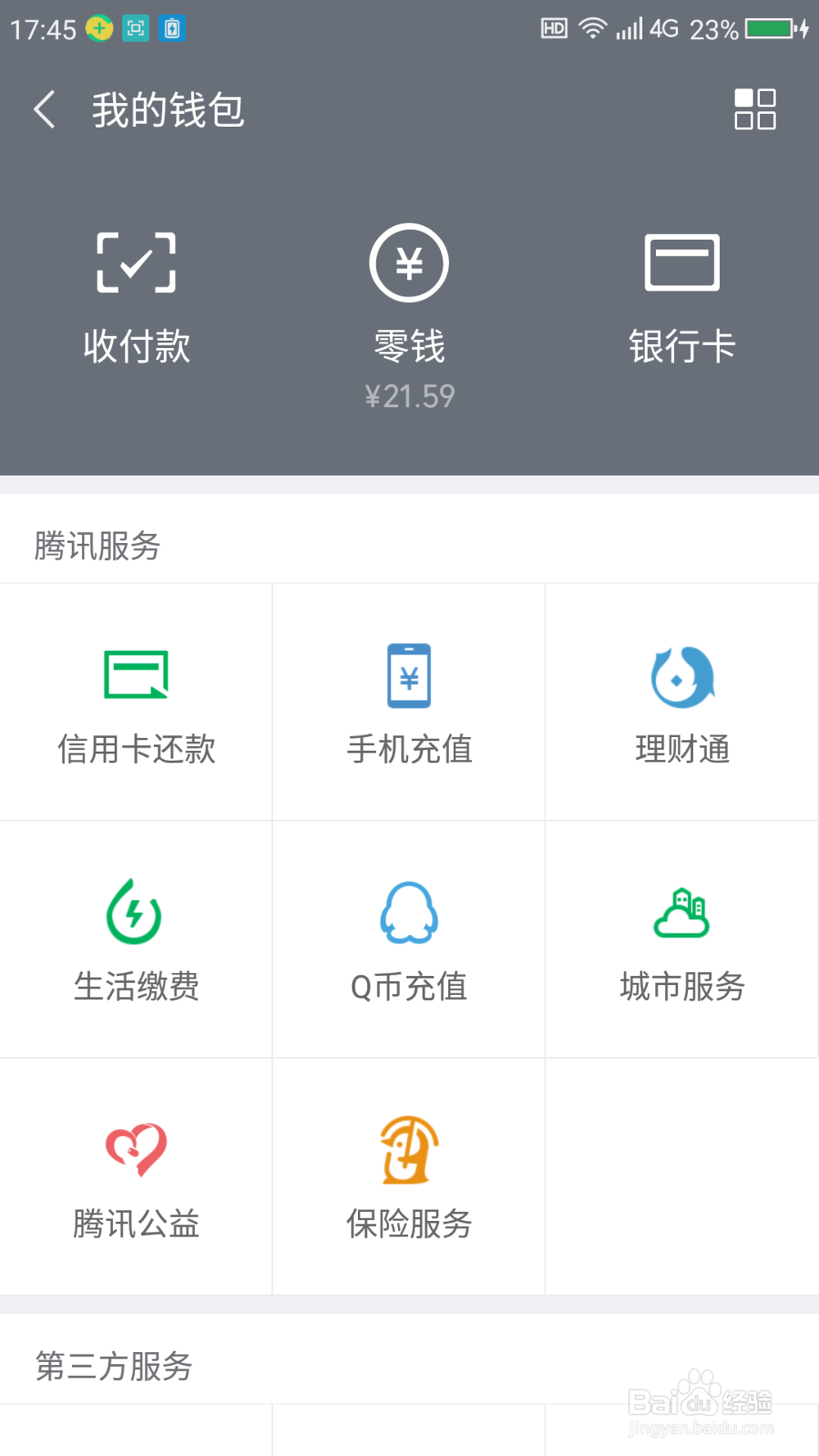Choose 保险服务
Image resolution: width=819 pixels, height=1456 pixels.
409,1178
